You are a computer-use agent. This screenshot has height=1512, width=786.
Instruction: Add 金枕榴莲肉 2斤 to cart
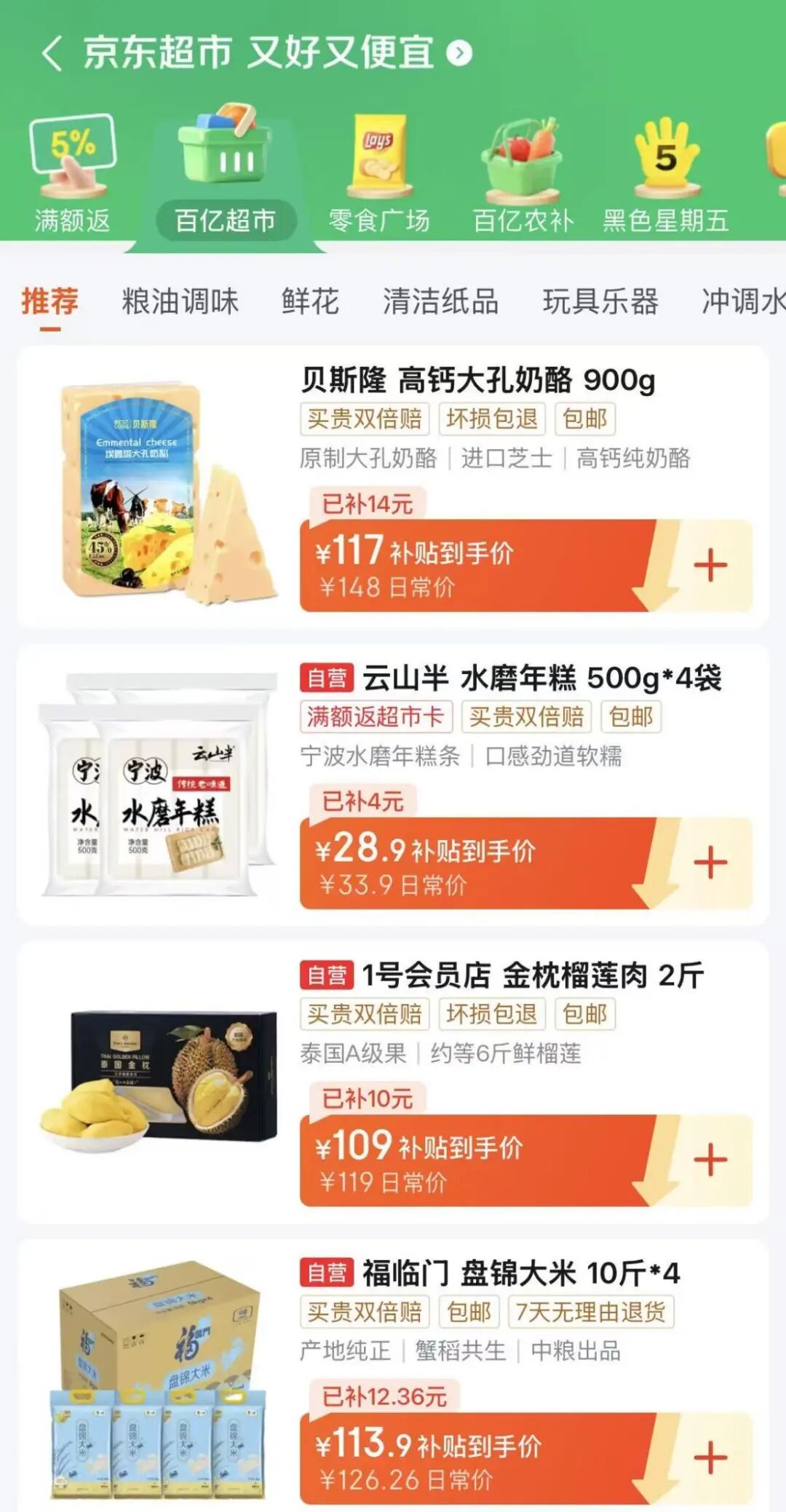tap(710, 1160)
